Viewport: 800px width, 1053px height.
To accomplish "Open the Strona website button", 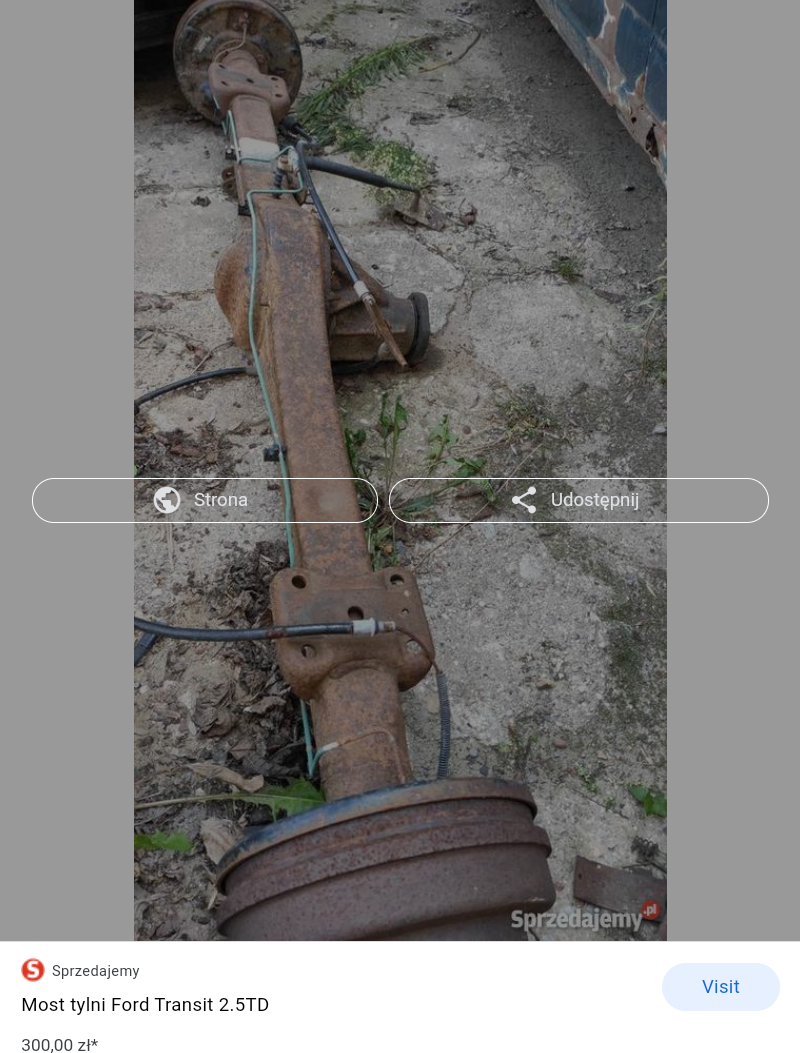I will tap(205, 500).
